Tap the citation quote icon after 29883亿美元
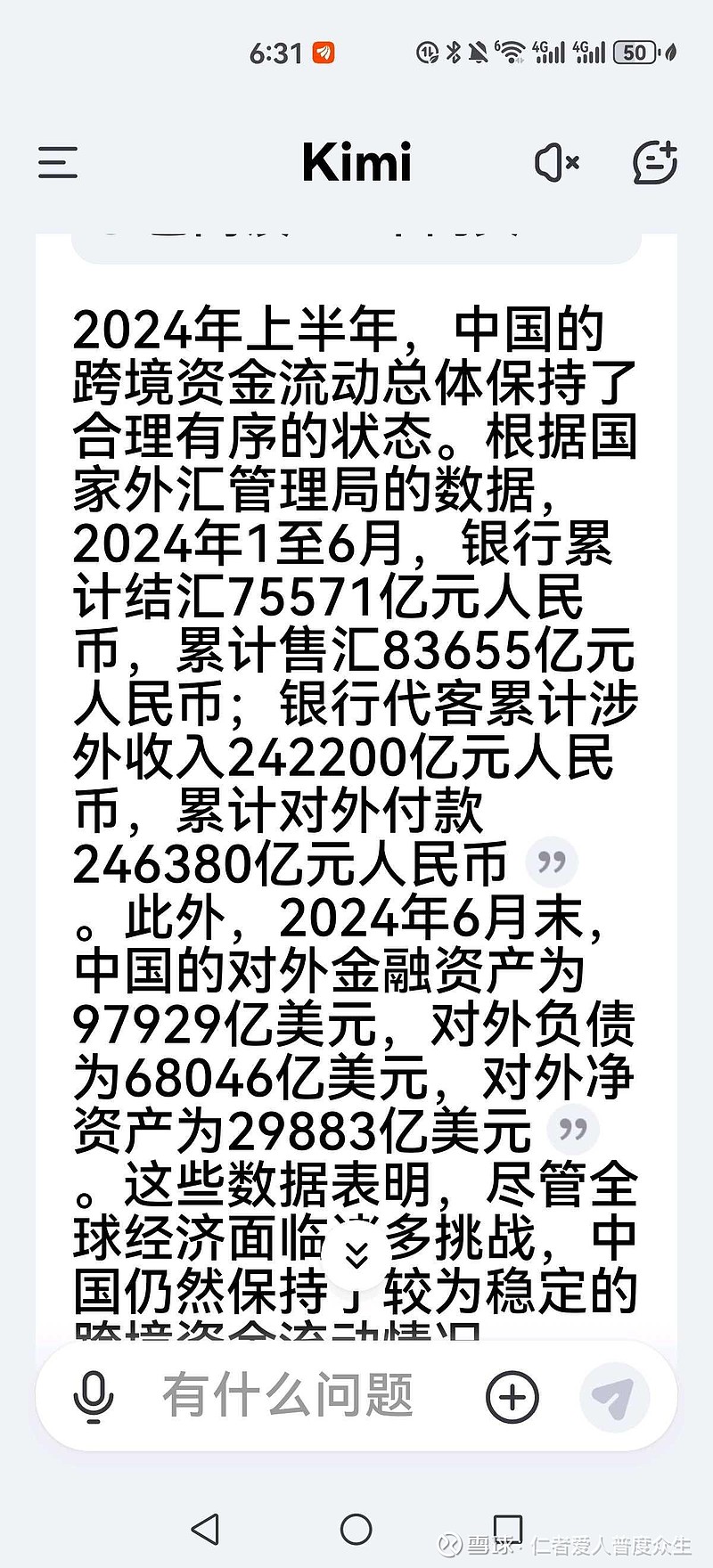 [573, 1130]
